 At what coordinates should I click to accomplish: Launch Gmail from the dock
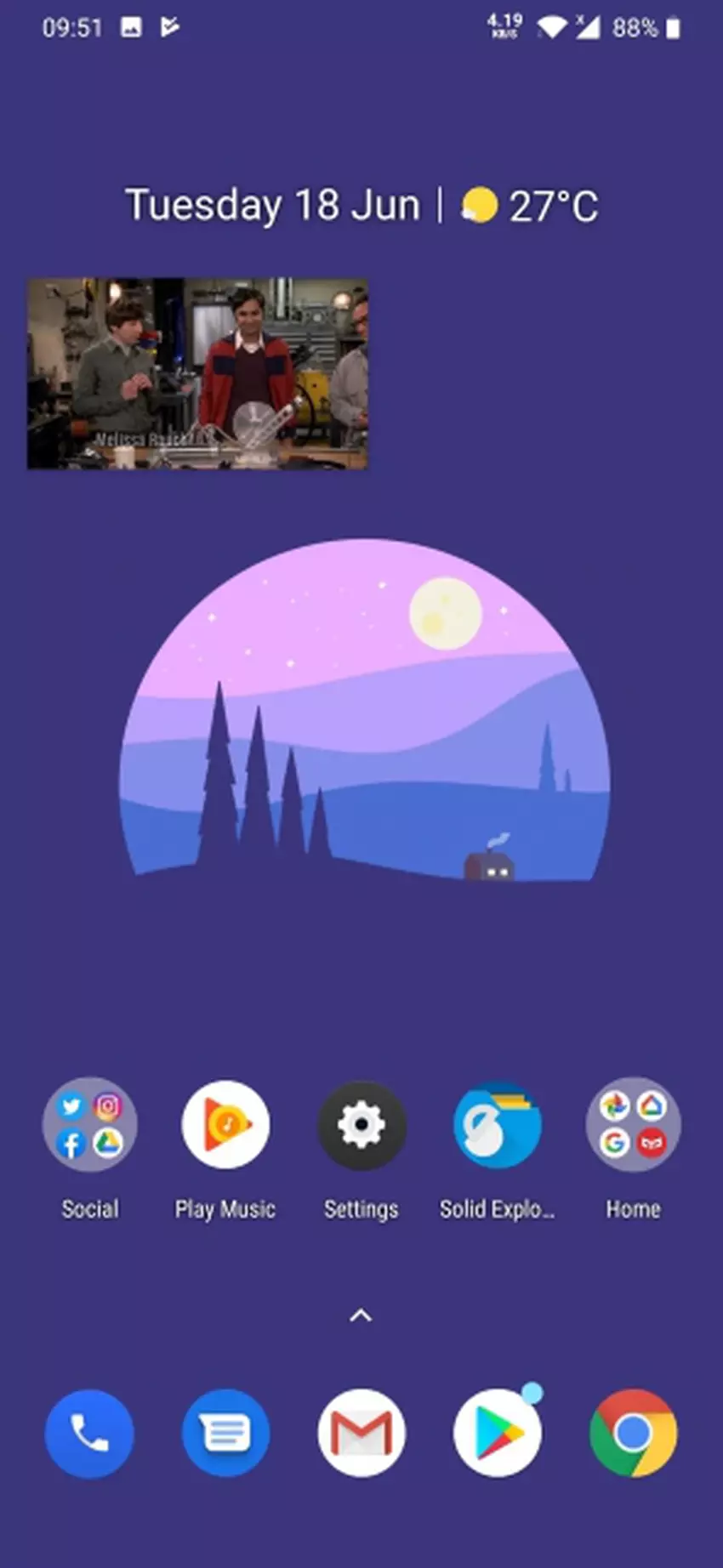click(361, 1434)
